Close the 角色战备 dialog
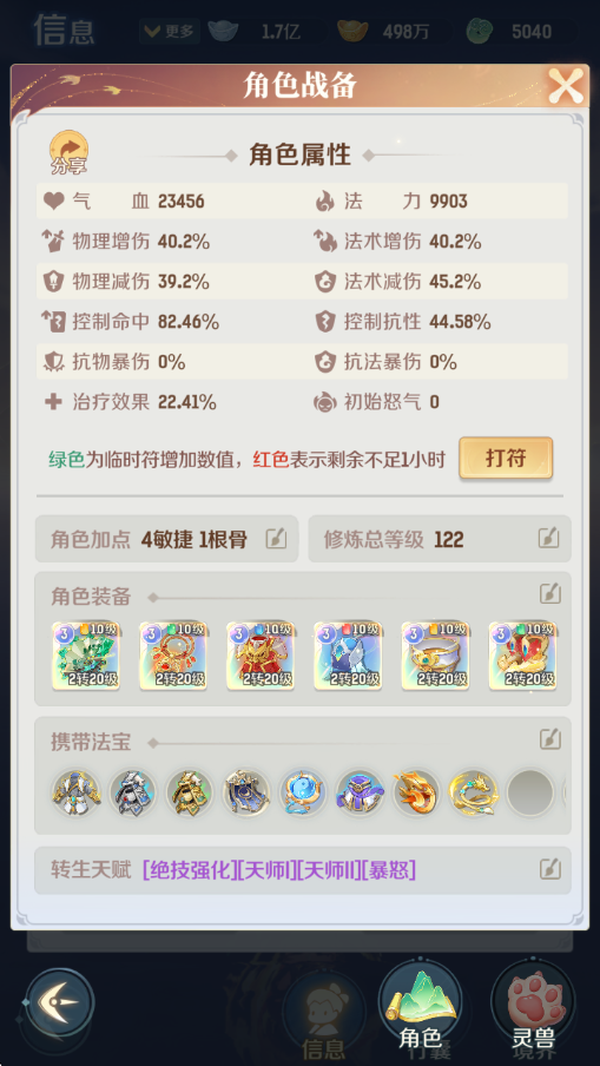Screen dimensions: 600x1066 (x=565, y=87)
